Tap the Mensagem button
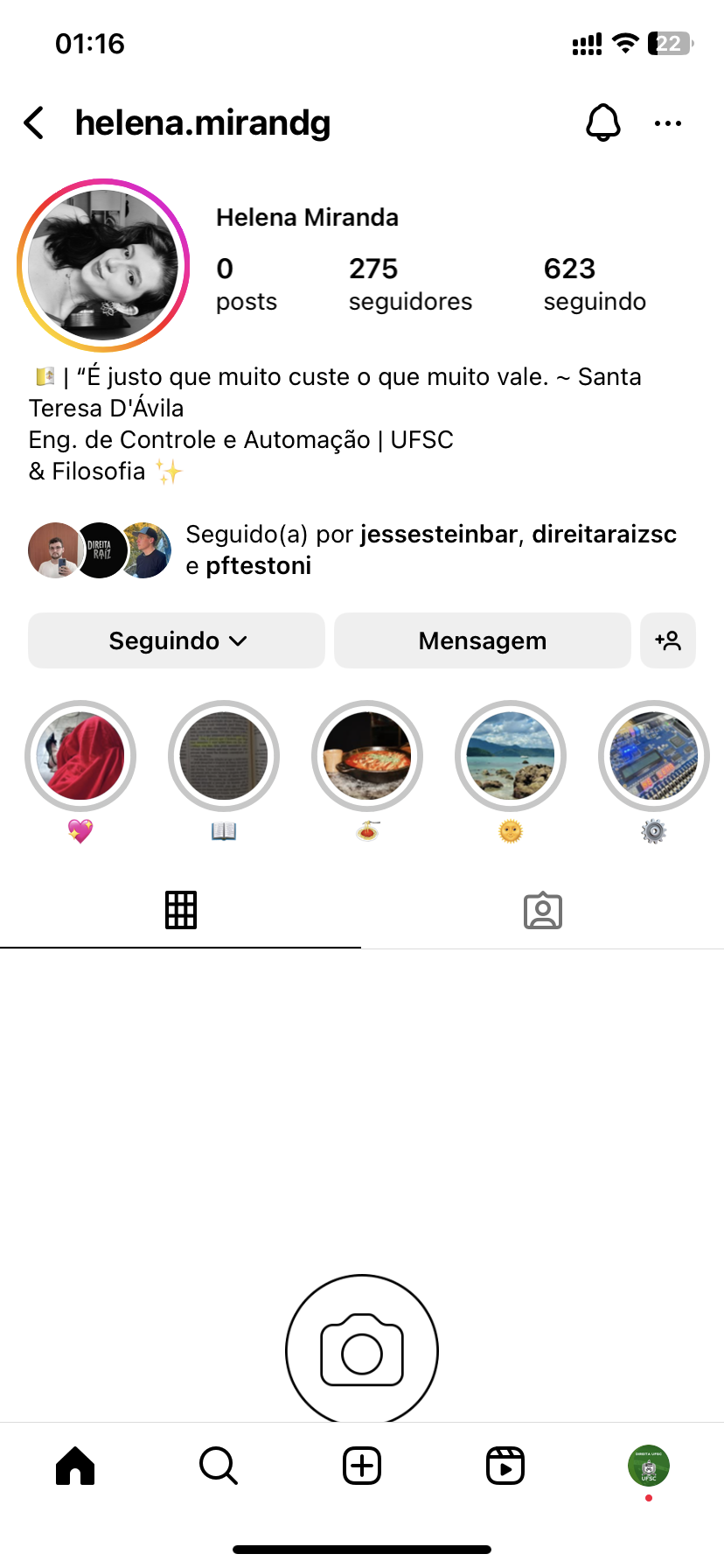Image resolution: width=724 pixels, height=1568 pixels. (482, 640)
